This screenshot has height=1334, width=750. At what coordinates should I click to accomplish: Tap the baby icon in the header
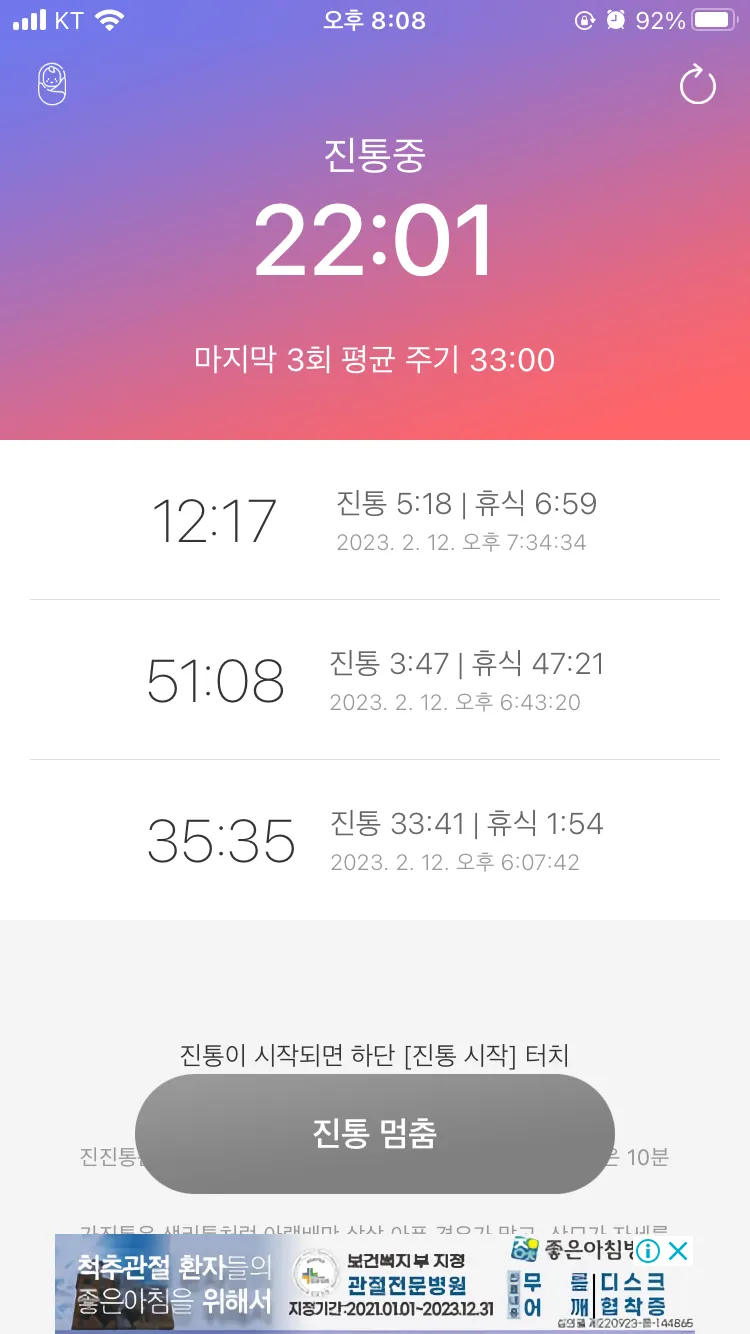pyautogui.click(x=52, y=85)
